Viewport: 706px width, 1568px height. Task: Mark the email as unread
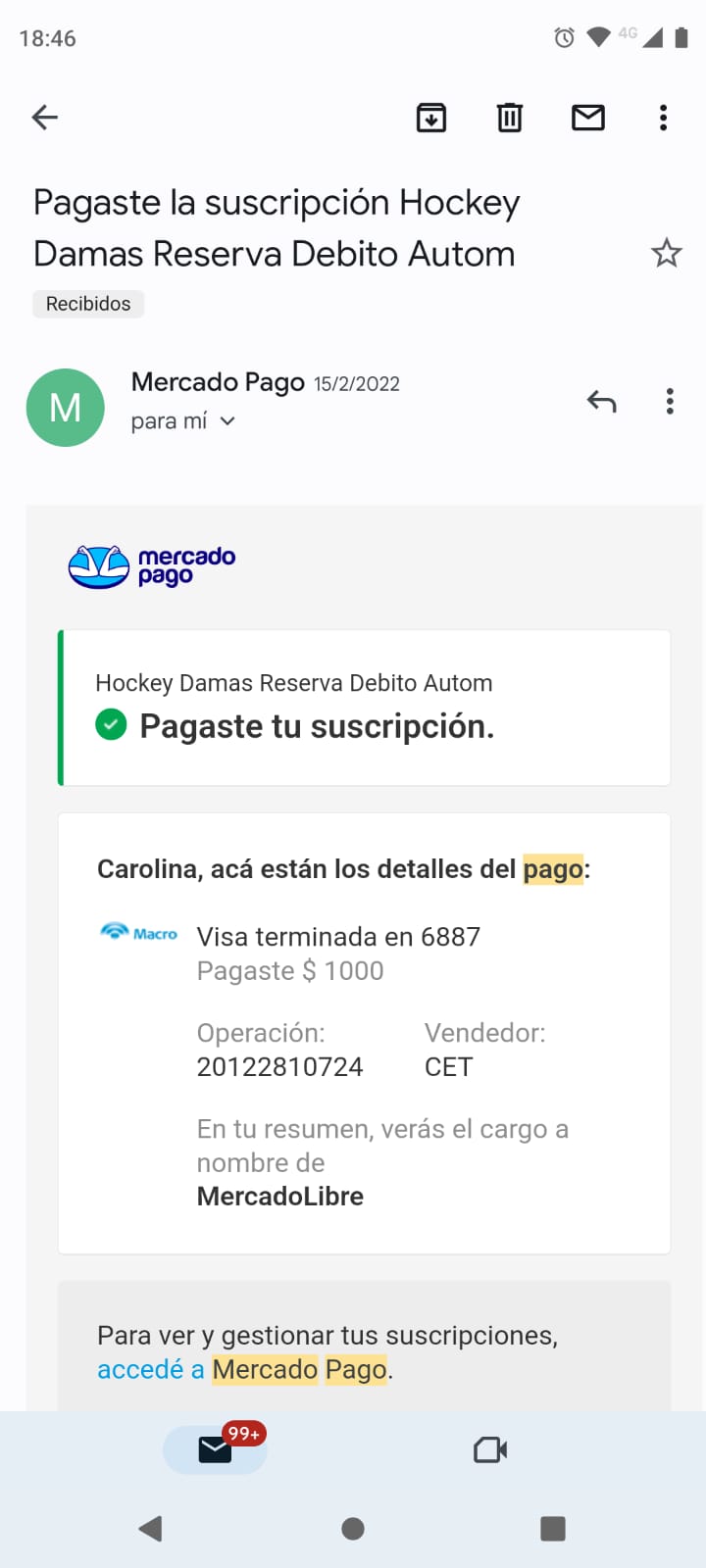(588, 118)
